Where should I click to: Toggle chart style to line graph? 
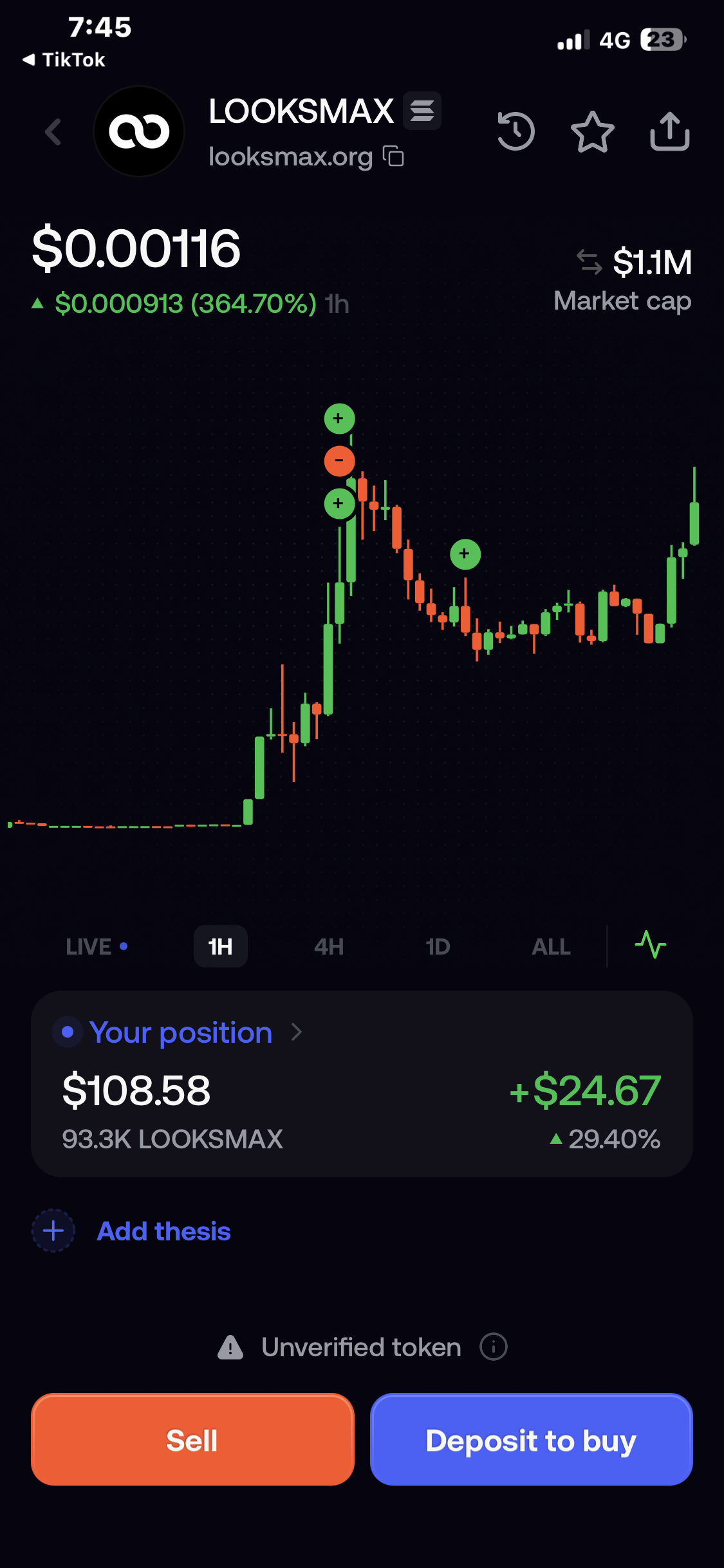click(x=650, y=945)
